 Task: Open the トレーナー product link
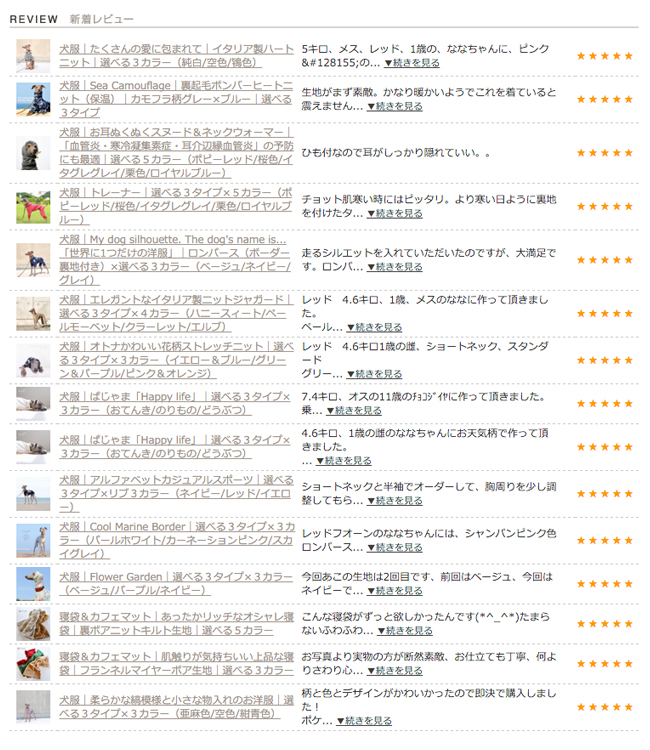point(175,205)
